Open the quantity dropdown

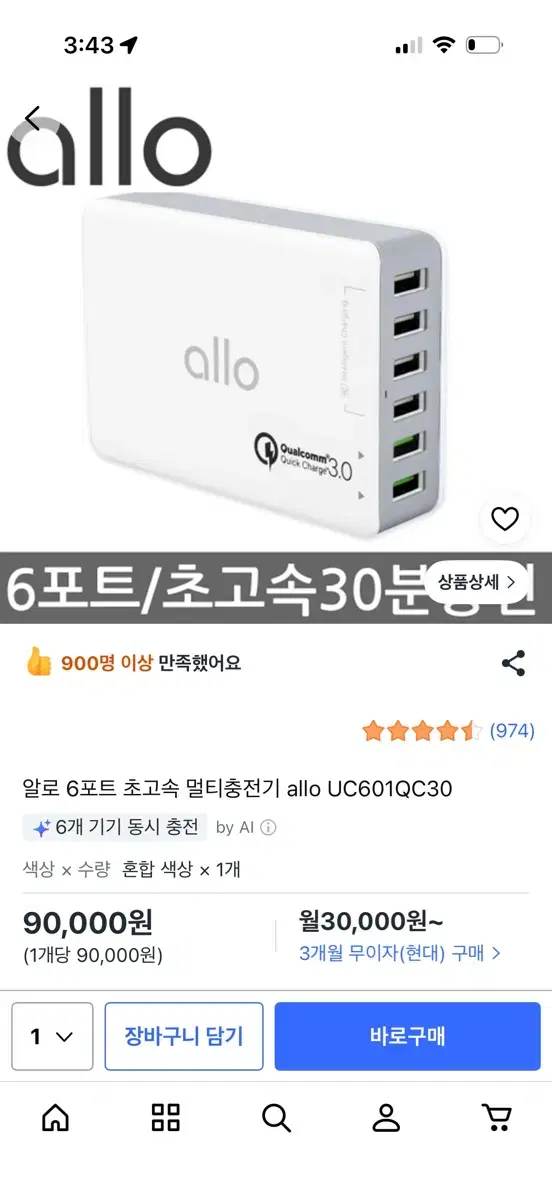(52, 1037)
